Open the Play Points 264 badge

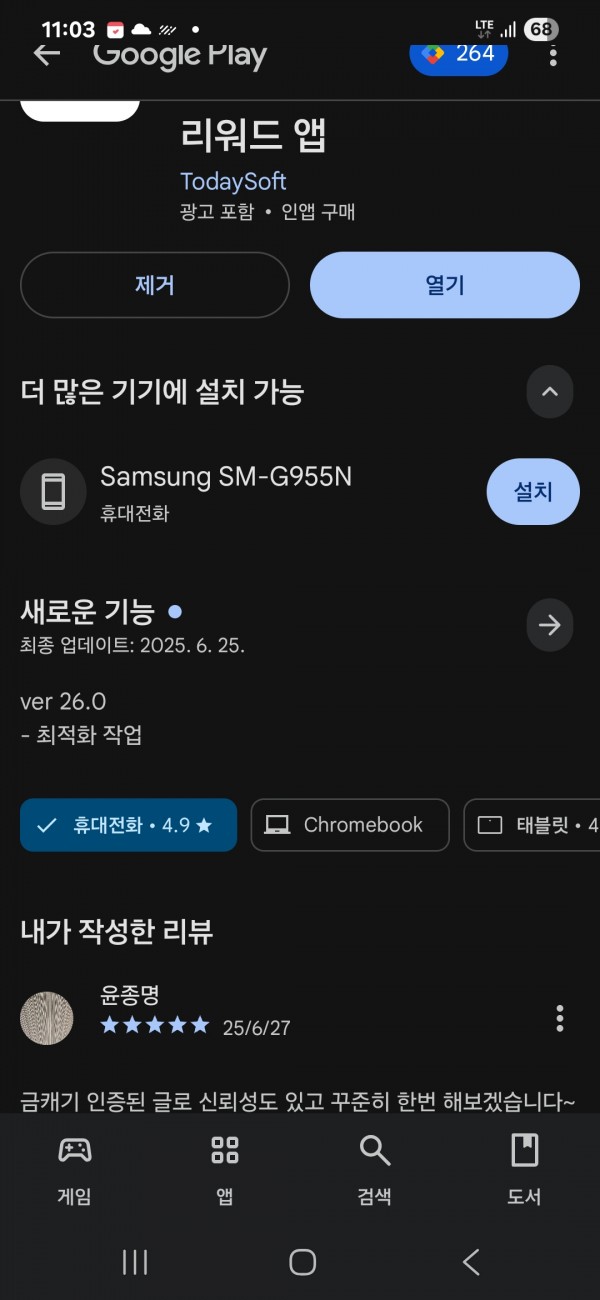click(458, 54)
